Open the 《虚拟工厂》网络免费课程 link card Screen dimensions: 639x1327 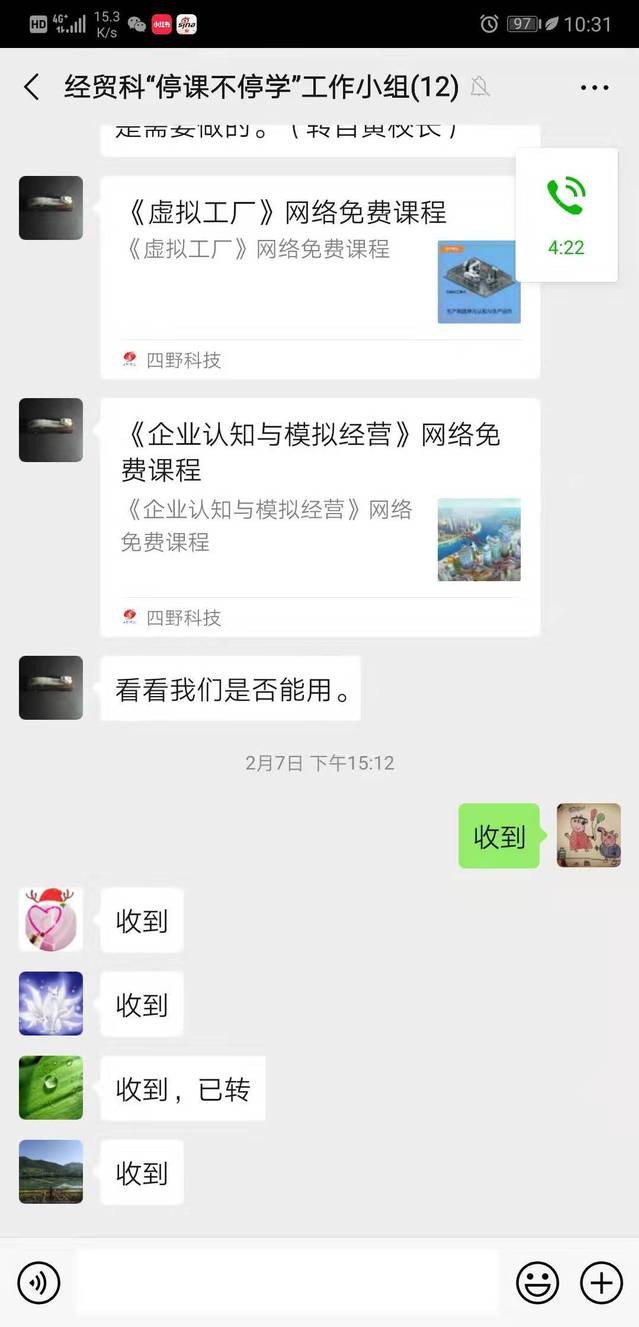(320, 277)
